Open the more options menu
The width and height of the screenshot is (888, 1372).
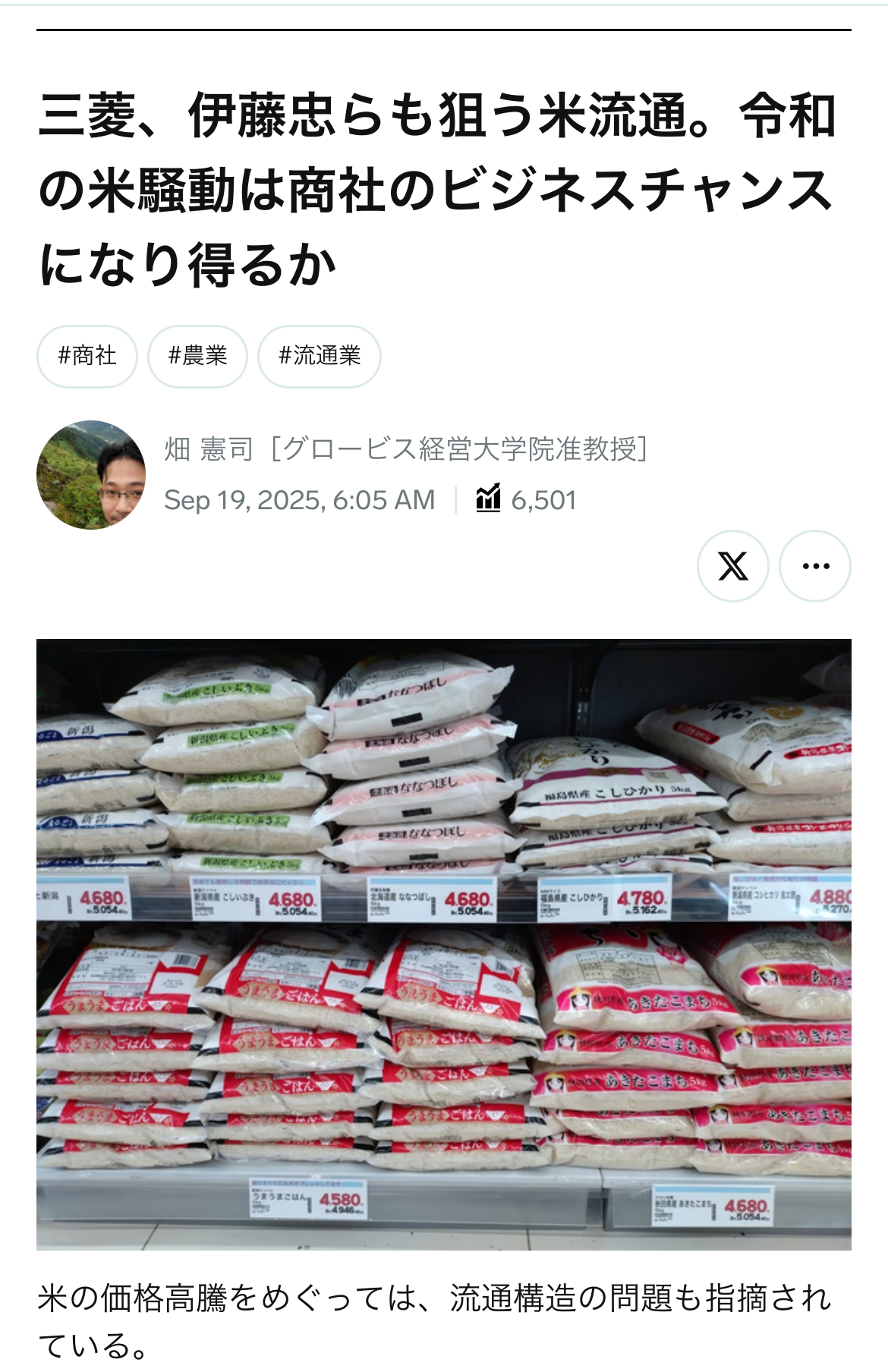815,566
